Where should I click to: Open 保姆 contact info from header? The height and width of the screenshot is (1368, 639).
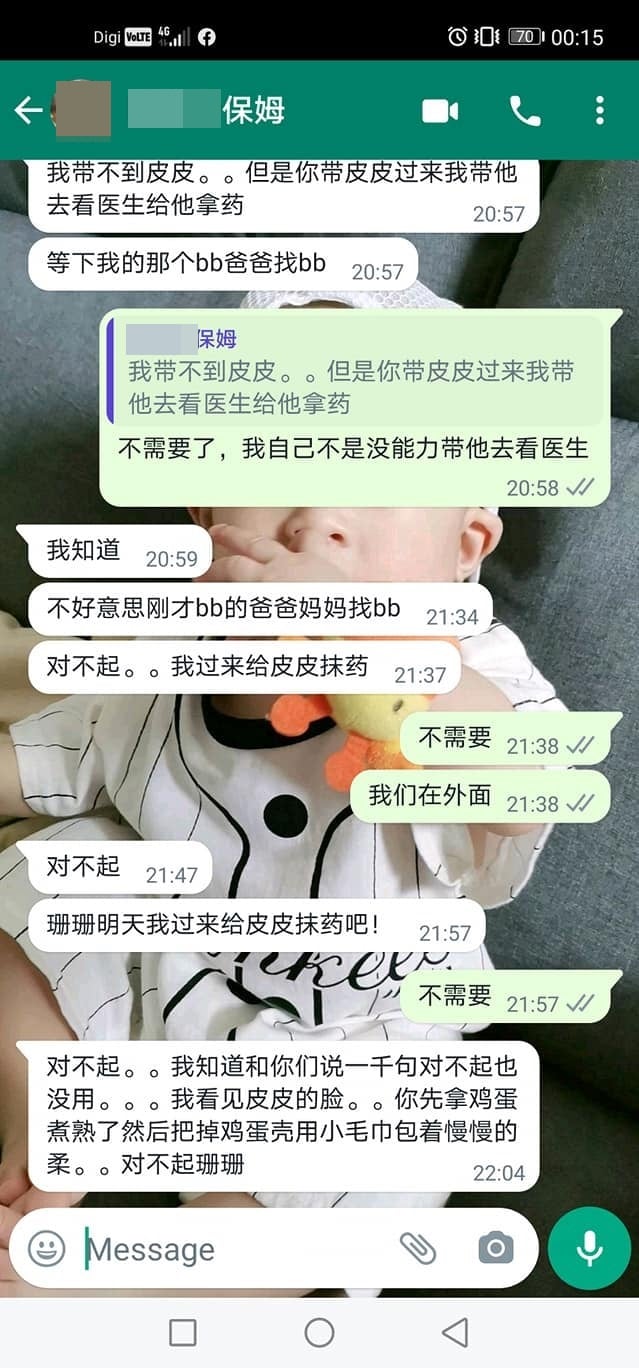(x=252, y=110)
